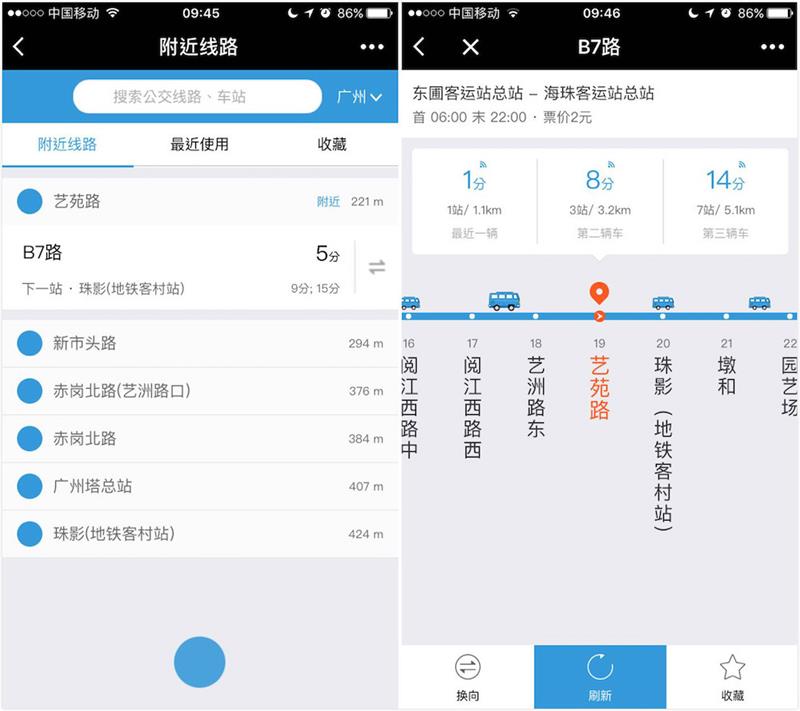Screen dimensions: 800x711
Task: Select the 艺洲路东 stop on the route line
Action: (x=536, y=395)
